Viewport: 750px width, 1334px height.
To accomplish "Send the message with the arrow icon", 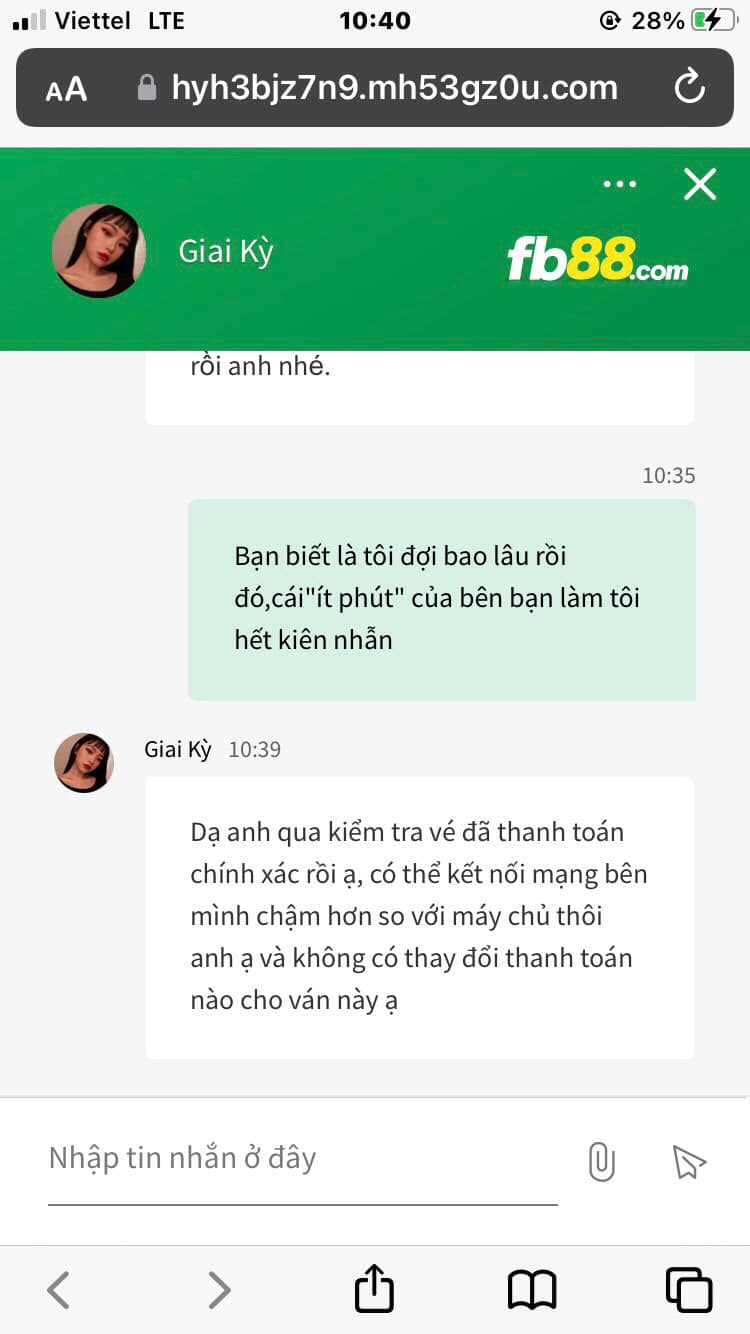I will [x=688, y=1162].
